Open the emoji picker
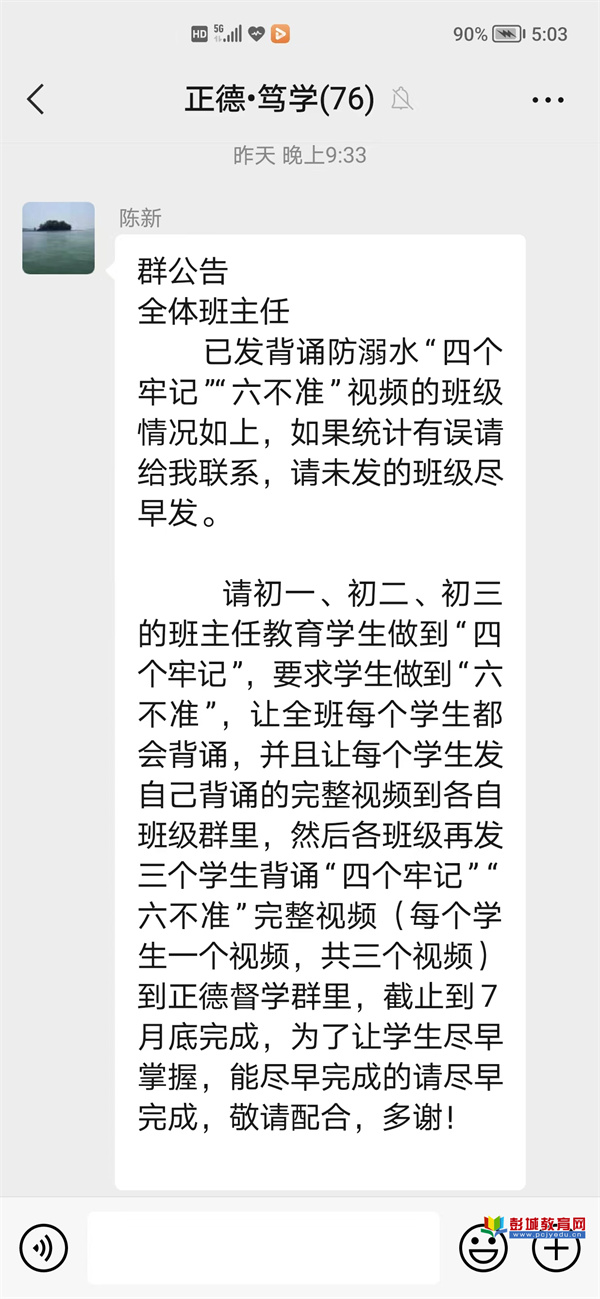Screen dimensions: 600x1299 483,1247
